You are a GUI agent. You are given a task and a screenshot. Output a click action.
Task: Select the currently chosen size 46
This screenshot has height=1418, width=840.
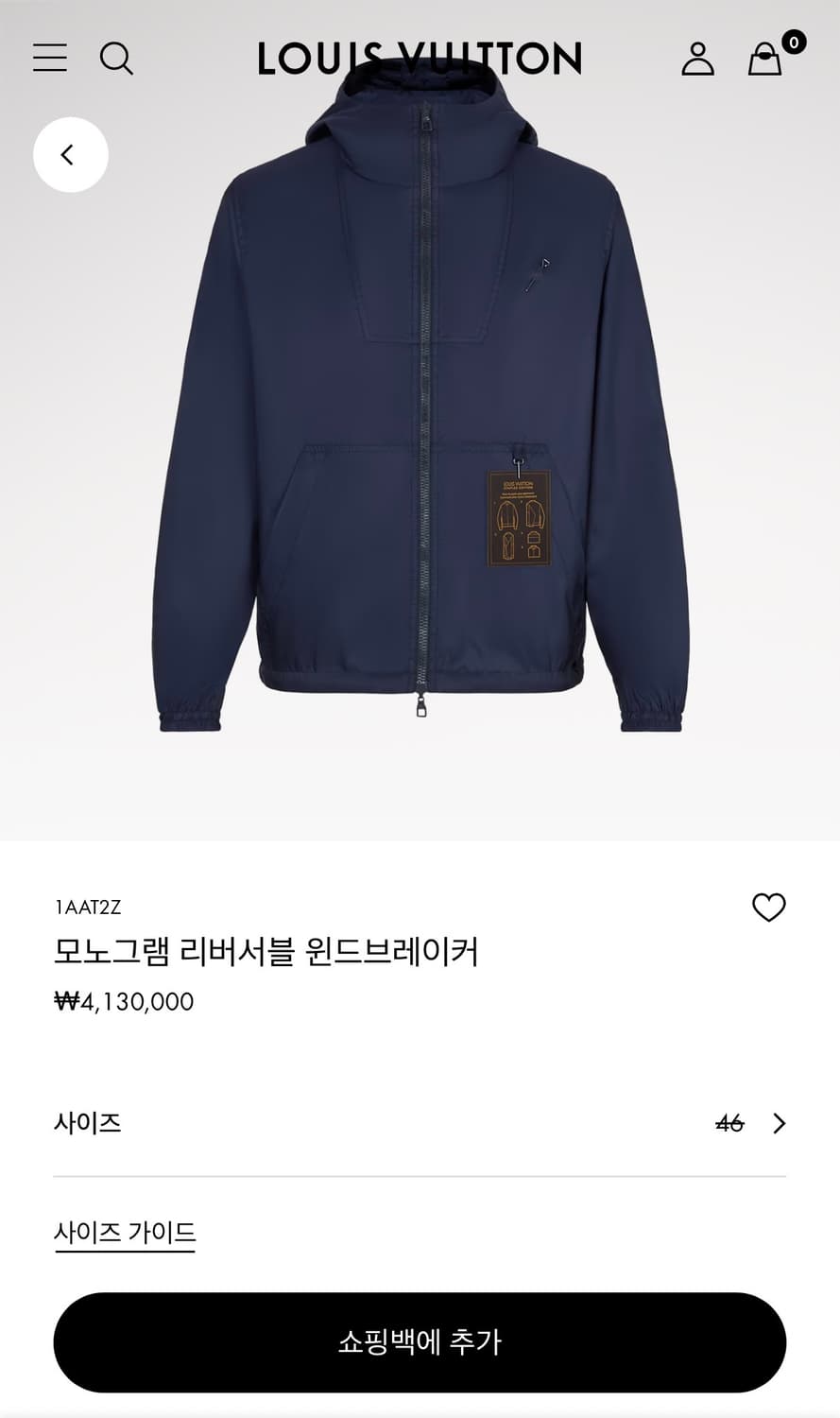(729, 1123)
